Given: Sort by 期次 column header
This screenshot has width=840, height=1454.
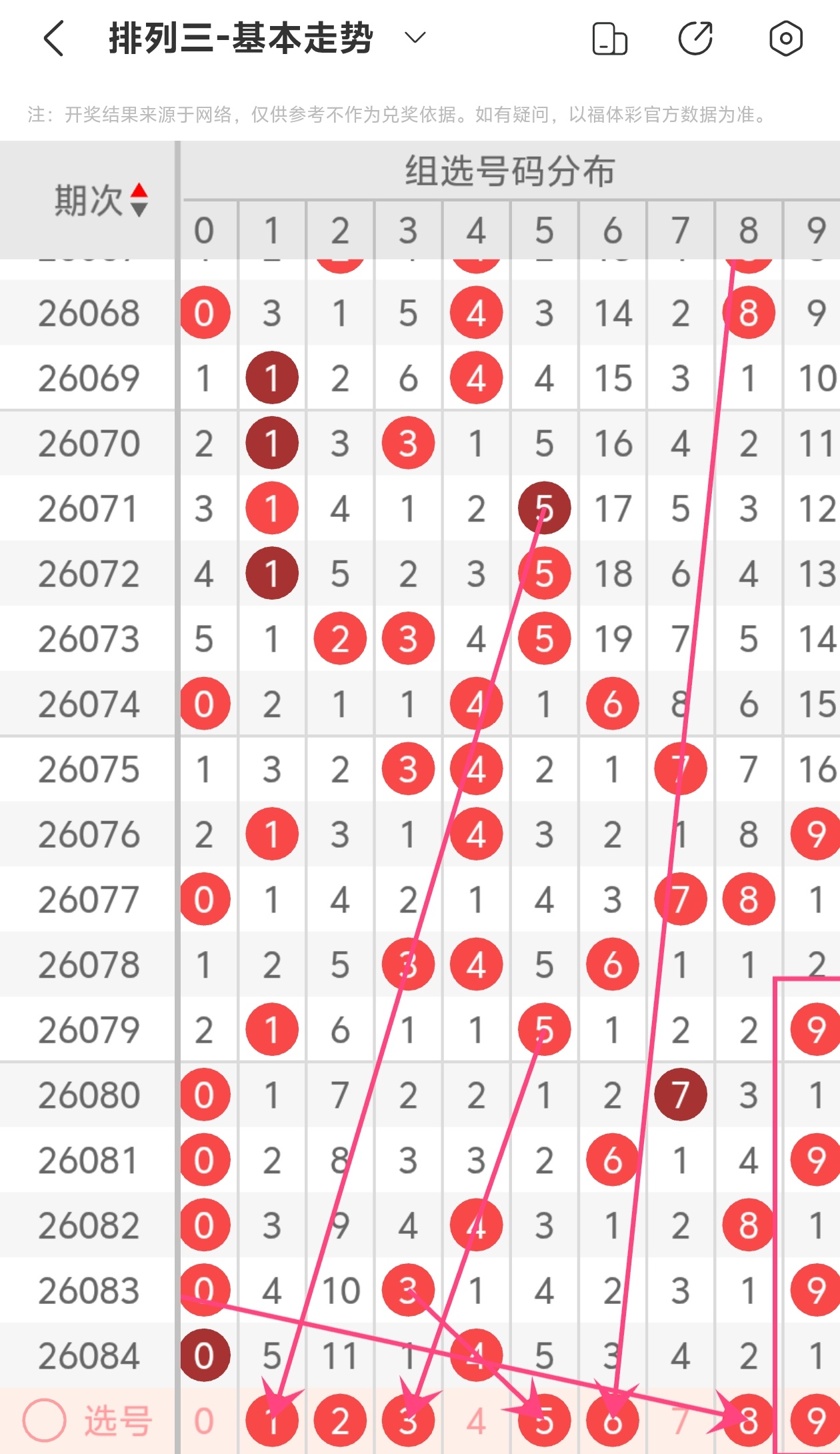Looking at the screenshot, I should pyautogui.click(x=100, y=200).
